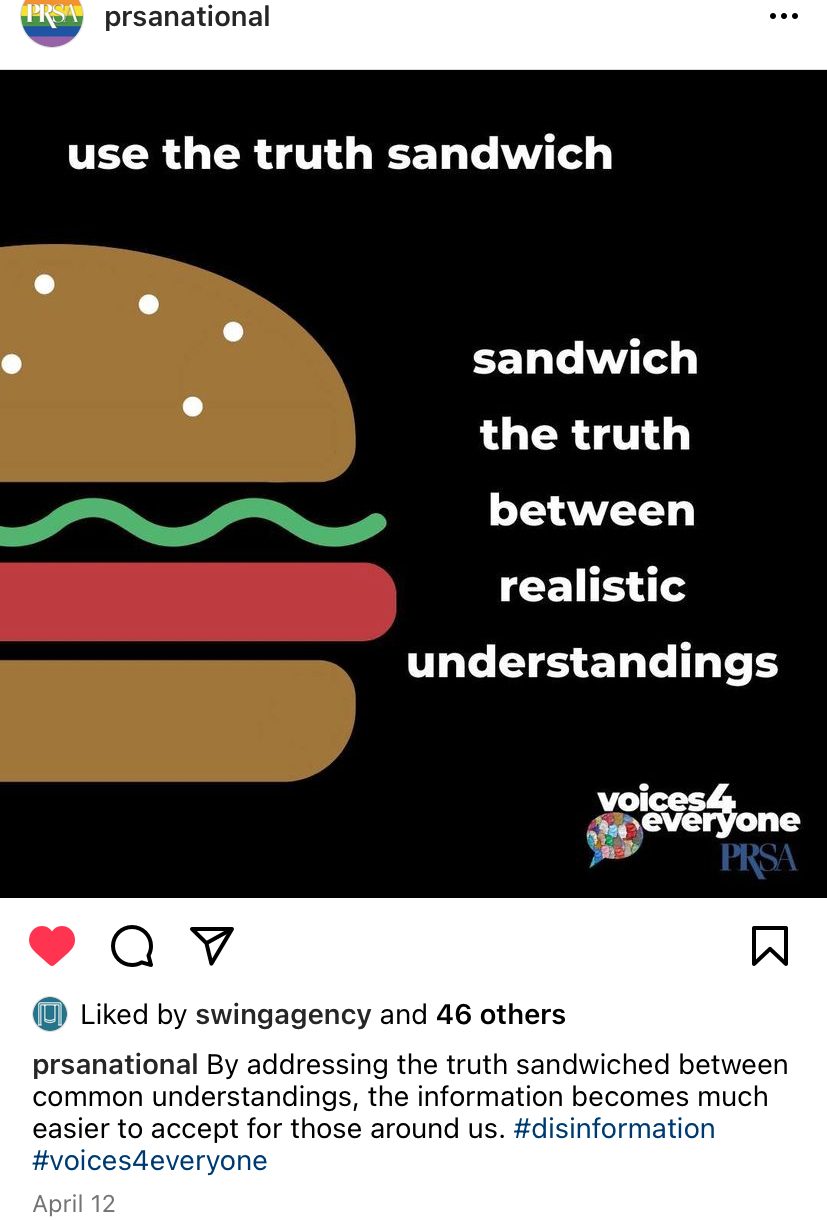Save the post with the bookmark icon
Viewport: 827px width, 1220px height.
[x=769, y=945]
